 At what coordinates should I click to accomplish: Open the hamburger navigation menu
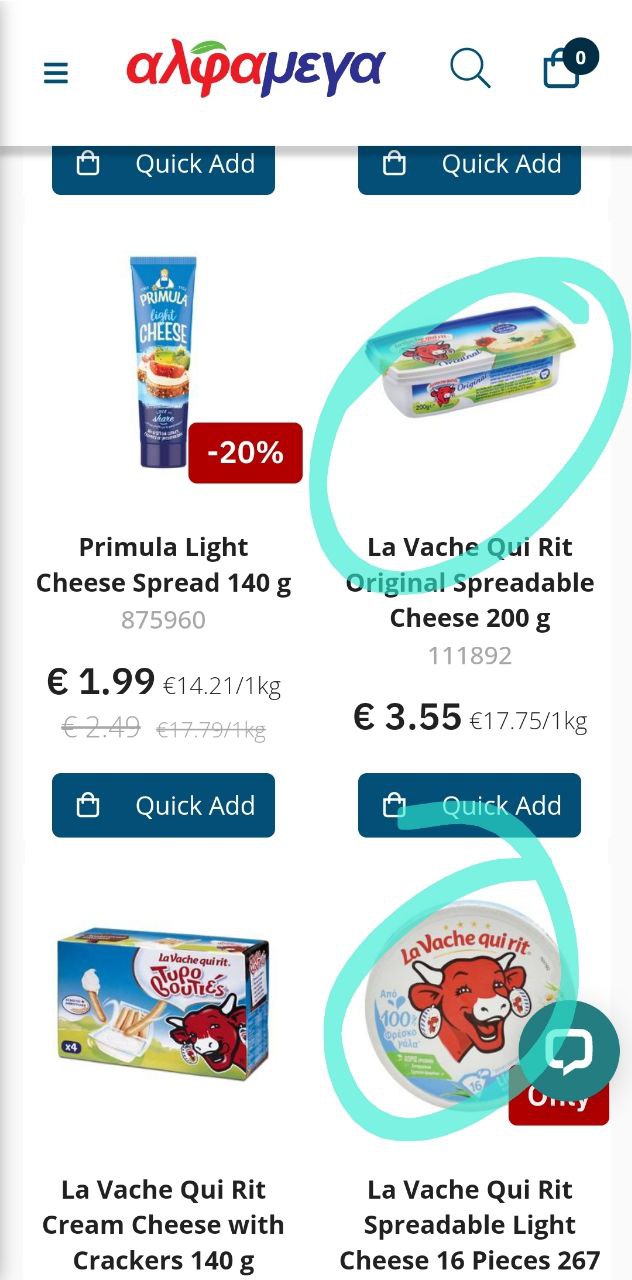pyautogui.click(x=56, y=73)
